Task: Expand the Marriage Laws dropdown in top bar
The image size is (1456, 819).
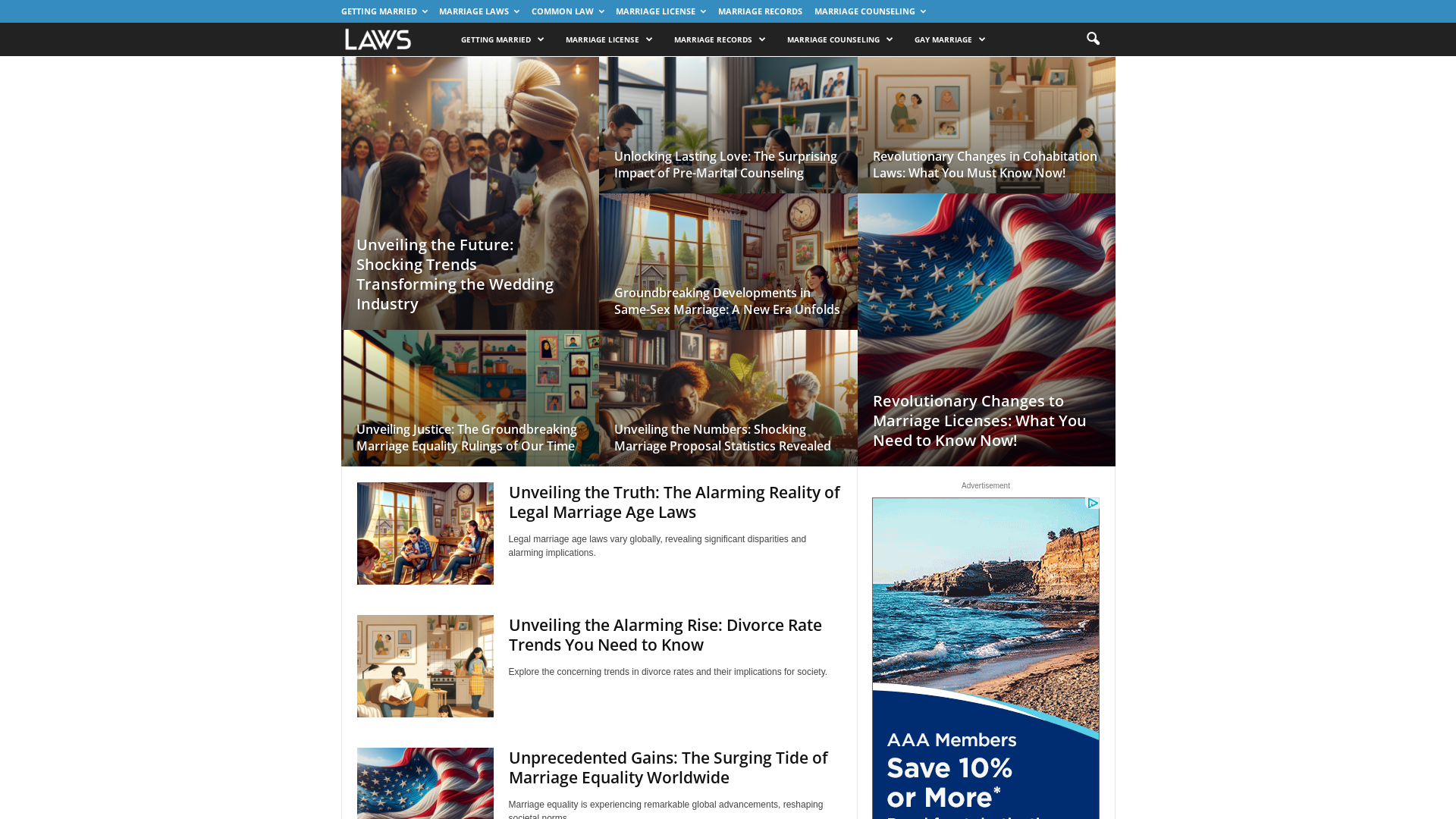Action: click(479, 11)
